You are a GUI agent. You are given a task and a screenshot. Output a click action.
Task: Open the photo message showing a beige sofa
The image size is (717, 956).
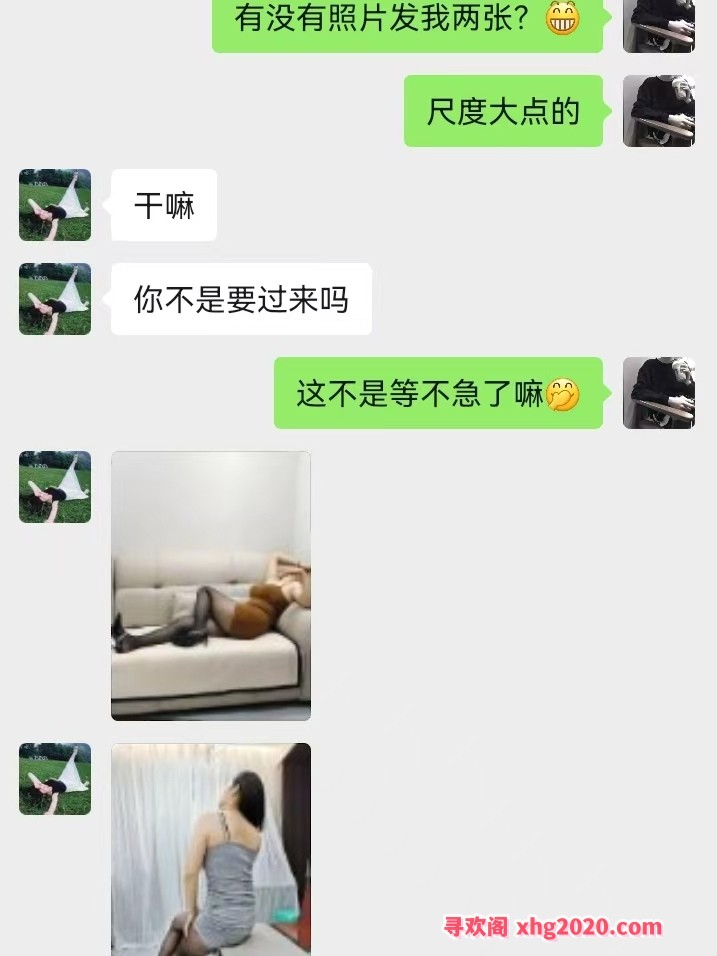tap(210, 585)
